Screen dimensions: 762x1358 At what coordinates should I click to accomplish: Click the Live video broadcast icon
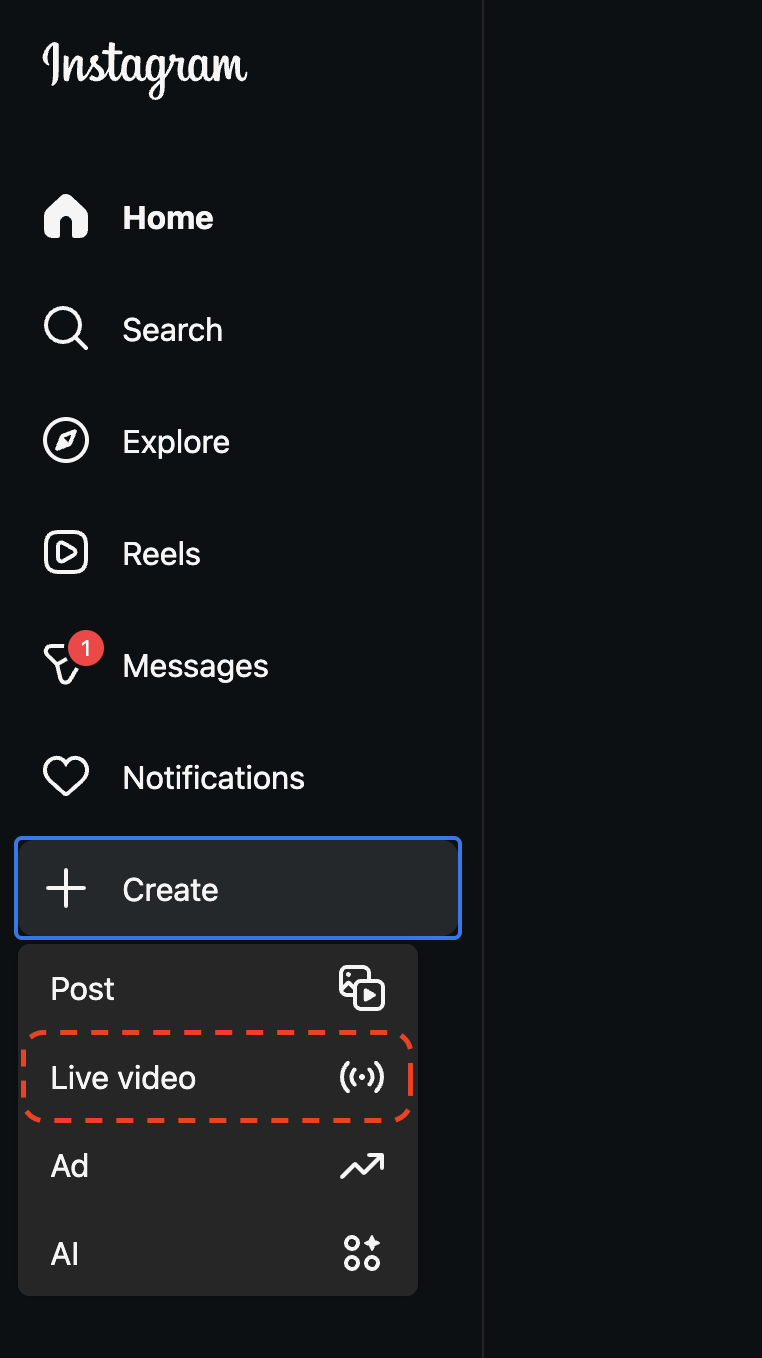(x=362, y=1077)
